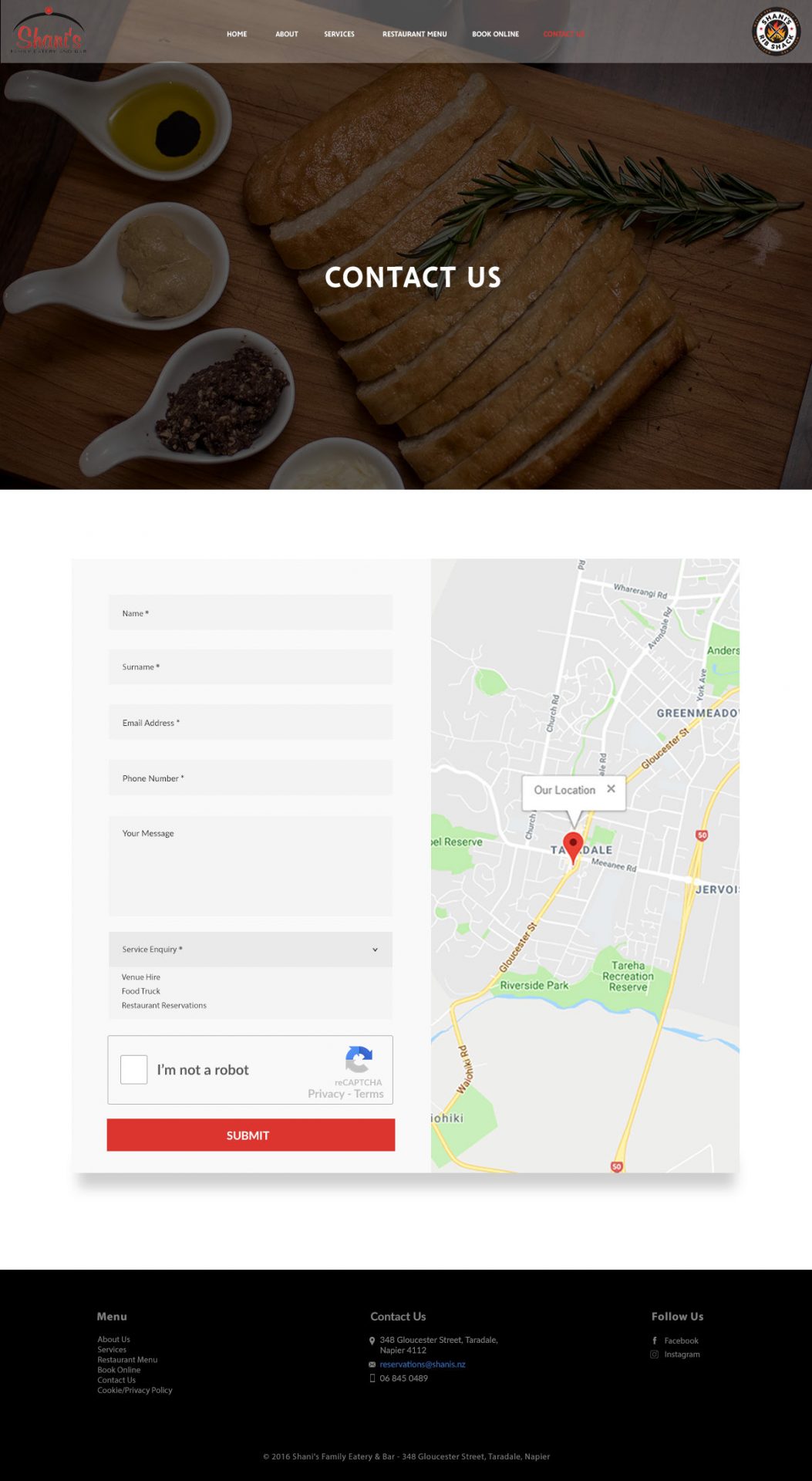The width and height of the screenshot is (812, 1481).
Task: Check the I'm not a robot box
Action: [134, 1070]
